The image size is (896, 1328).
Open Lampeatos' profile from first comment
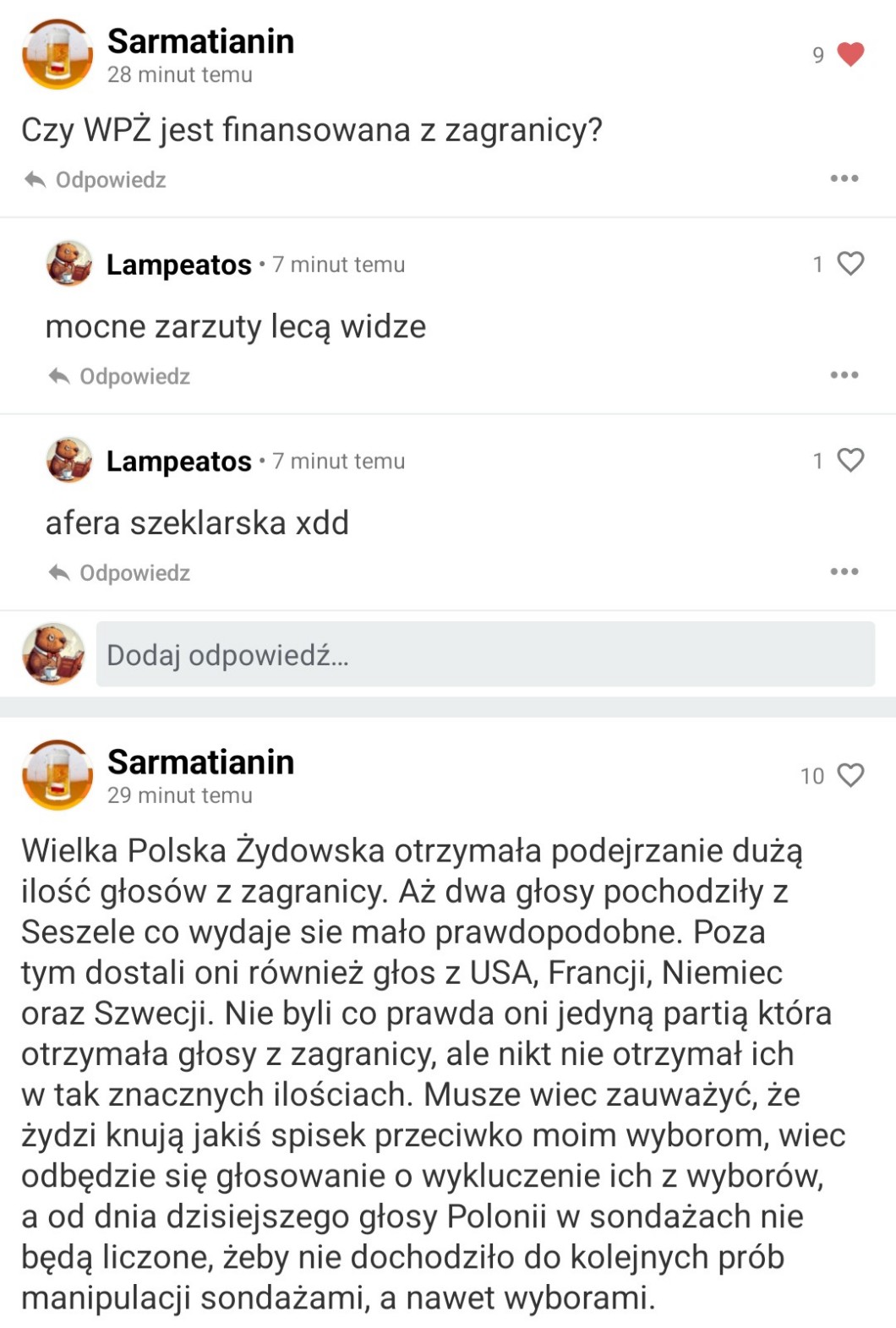tap(178, 265)
